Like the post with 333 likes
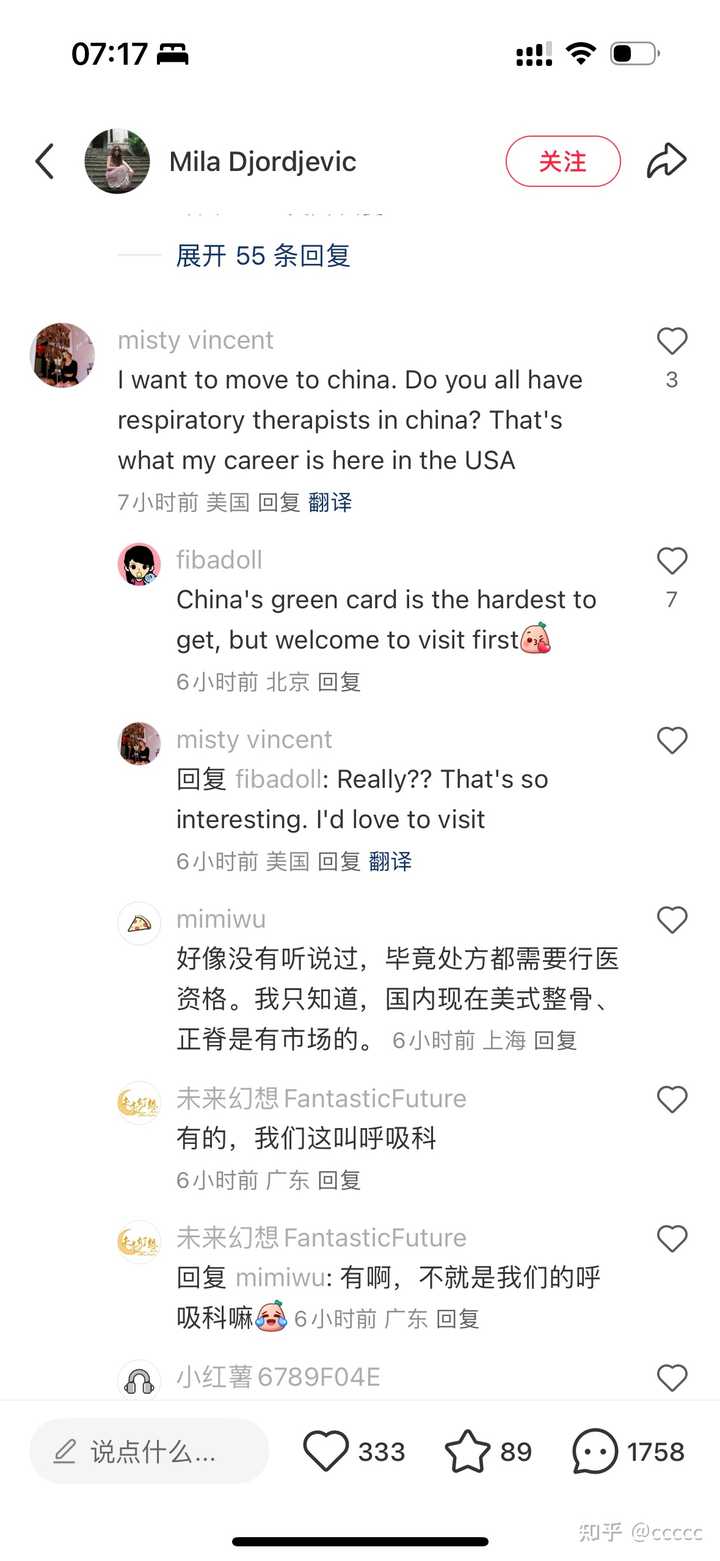Image resolution: width=720 pixels, height=1561 pixels. pos(326,1451)
